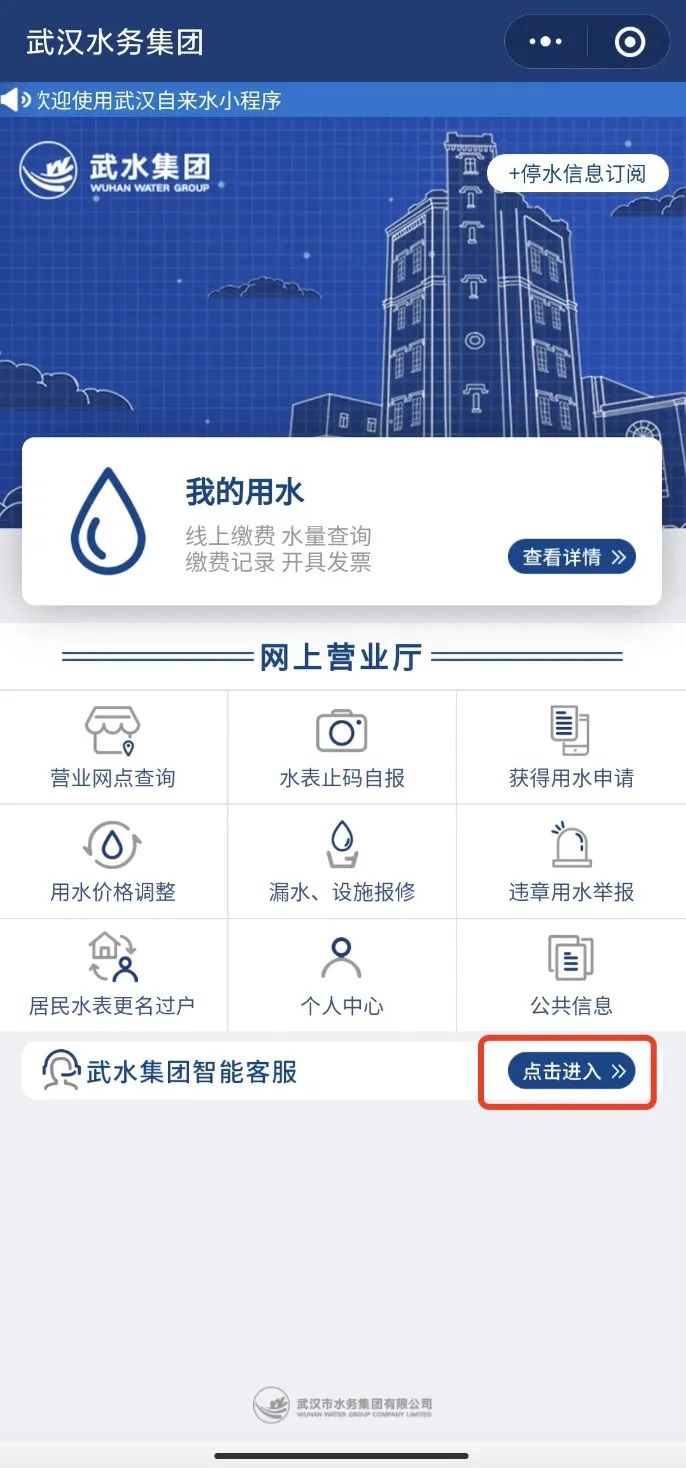Open 用水价格调整
Screen dimensions: 686x1468
tap(113, 861)
